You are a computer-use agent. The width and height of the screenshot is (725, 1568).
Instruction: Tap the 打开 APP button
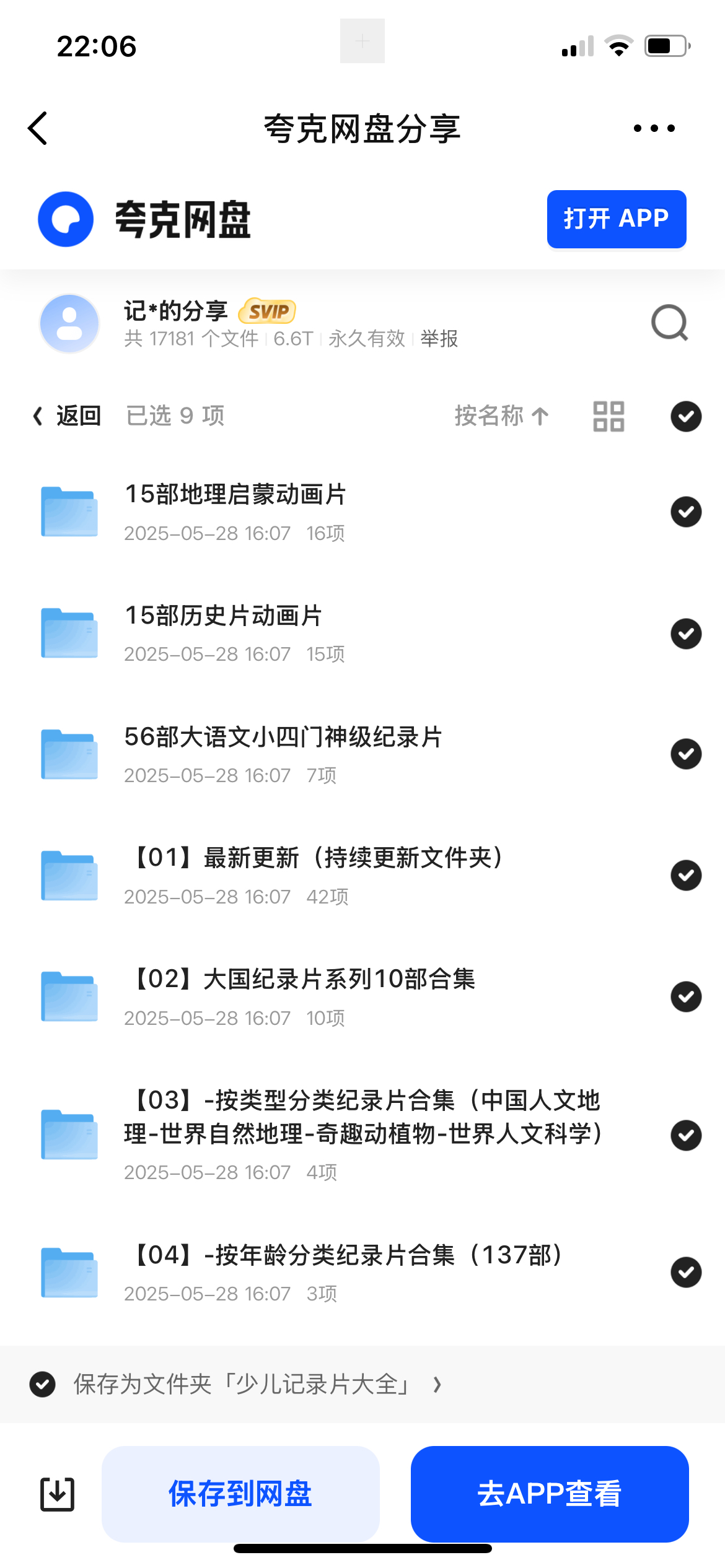coord(616,219)
